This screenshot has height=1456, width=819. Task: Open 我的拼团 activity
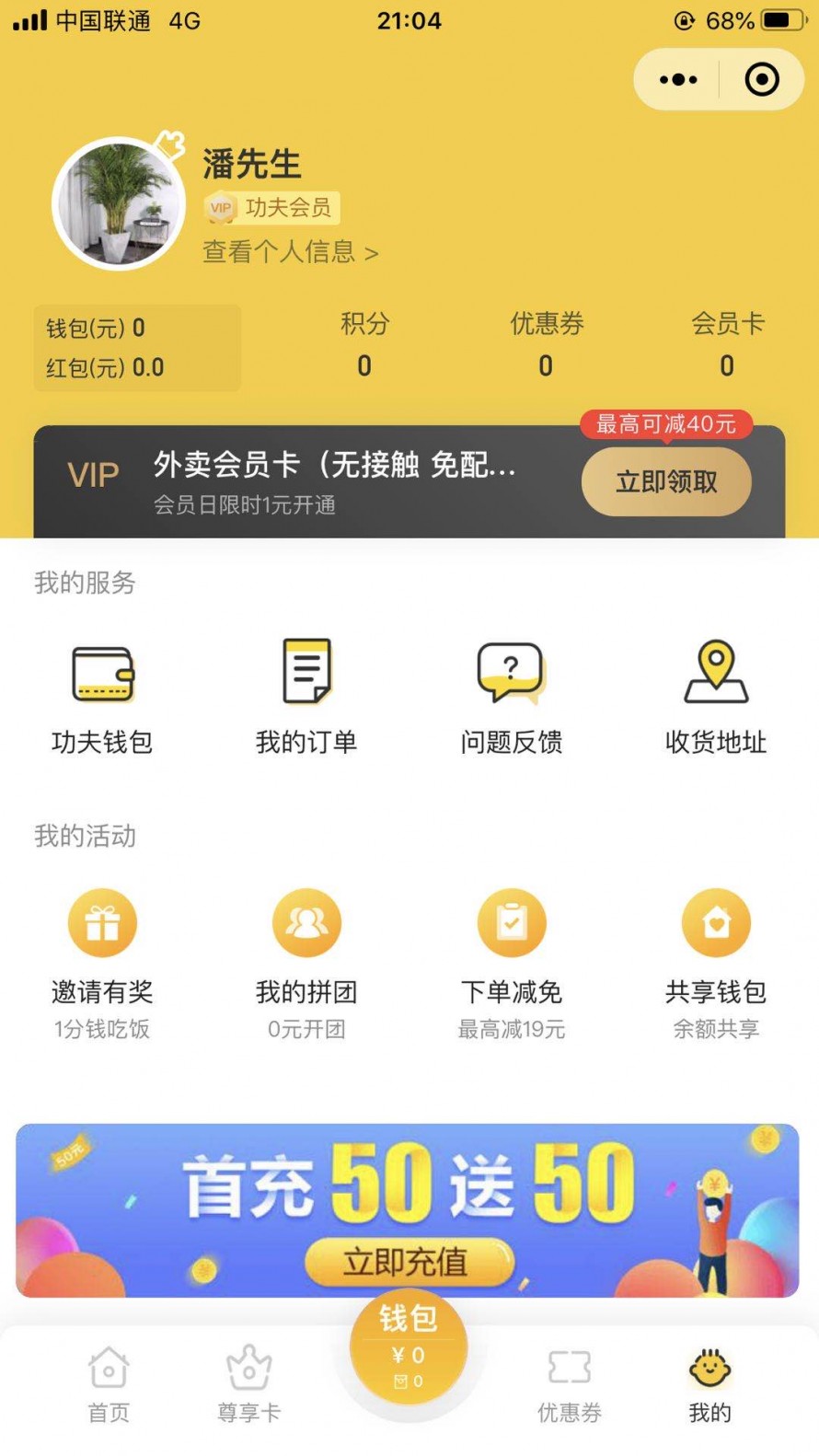click(306, 962)
